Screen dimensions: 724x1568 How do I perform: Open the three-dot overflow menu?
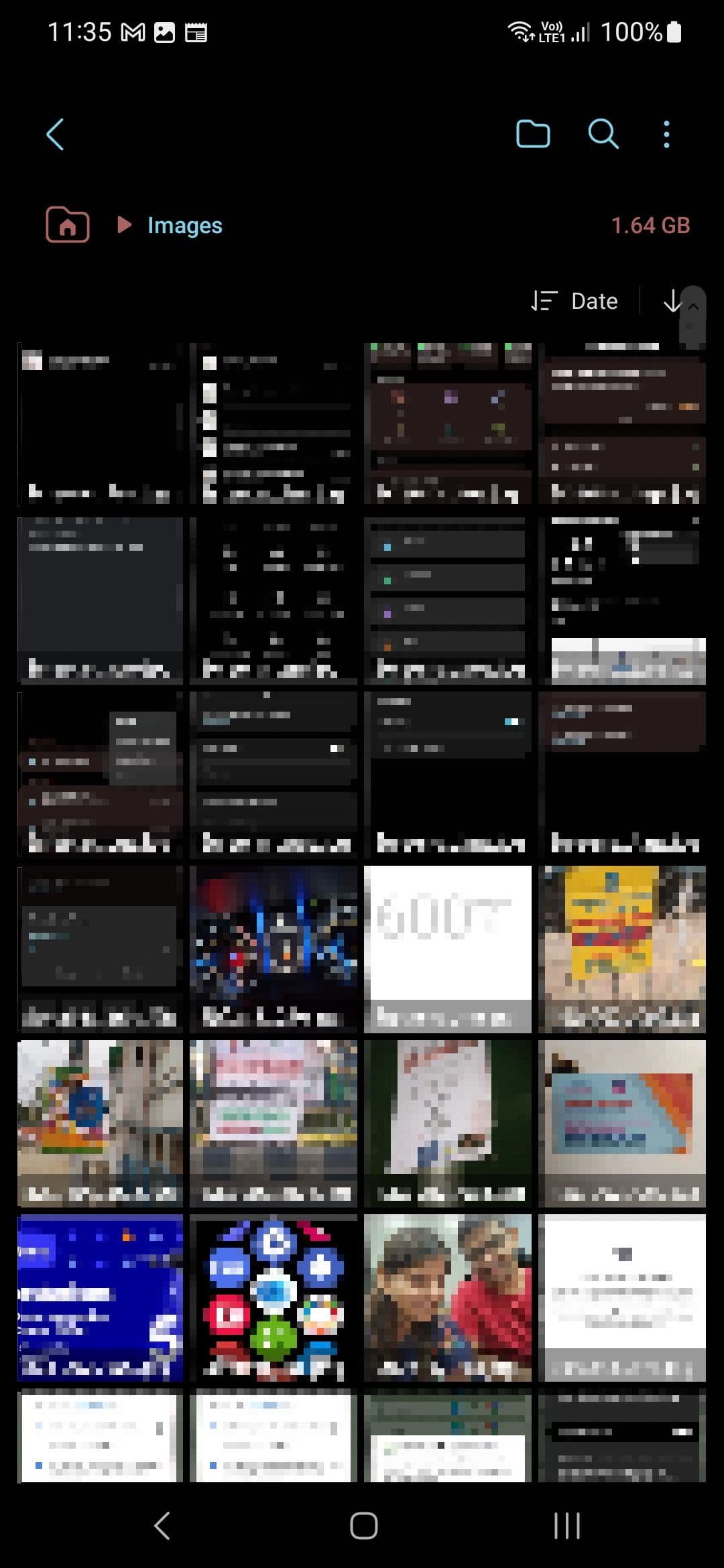pos(666,135)
